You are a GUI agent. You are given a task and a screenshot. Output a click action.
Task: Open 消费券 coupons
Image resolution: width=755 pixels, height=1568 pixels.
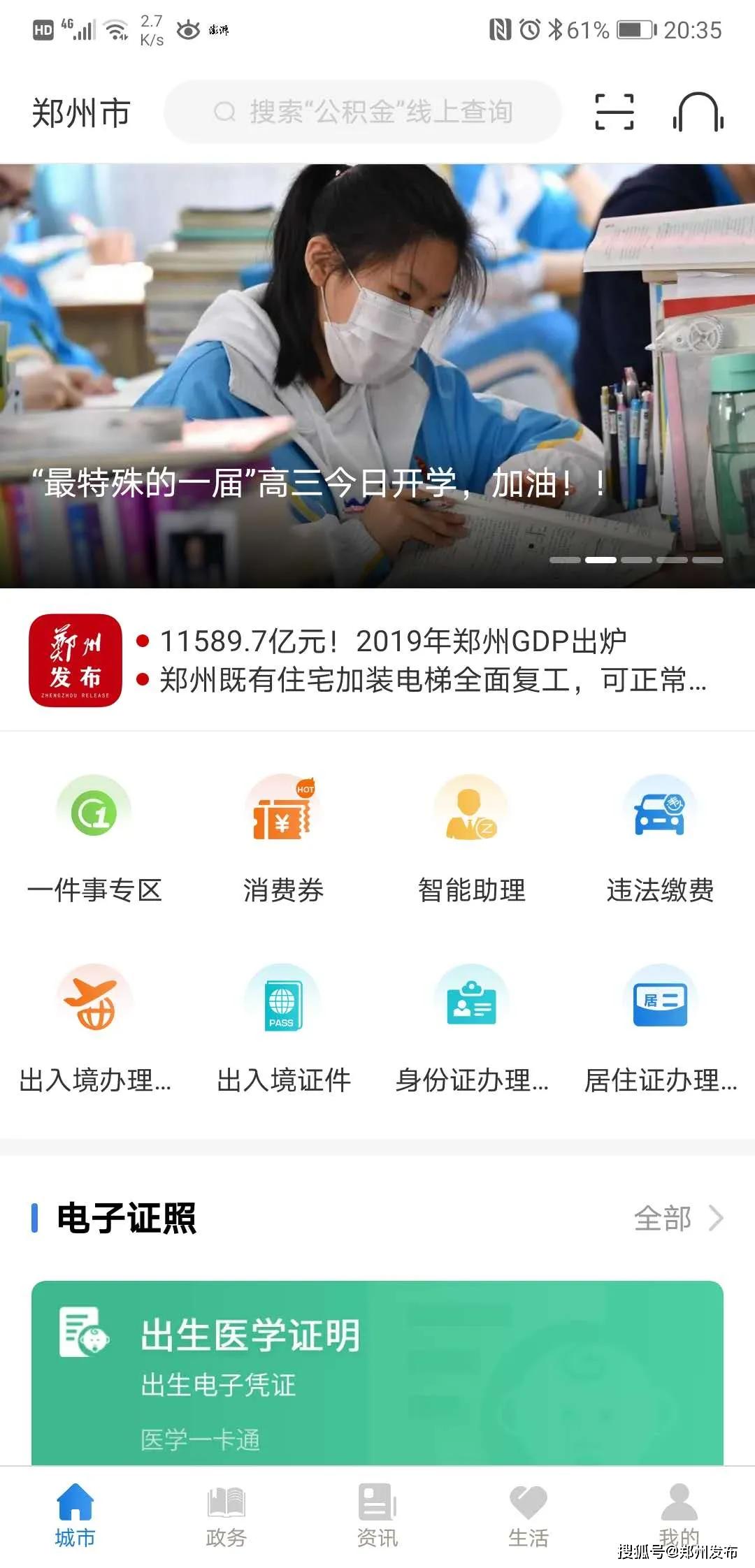(283, 839)
